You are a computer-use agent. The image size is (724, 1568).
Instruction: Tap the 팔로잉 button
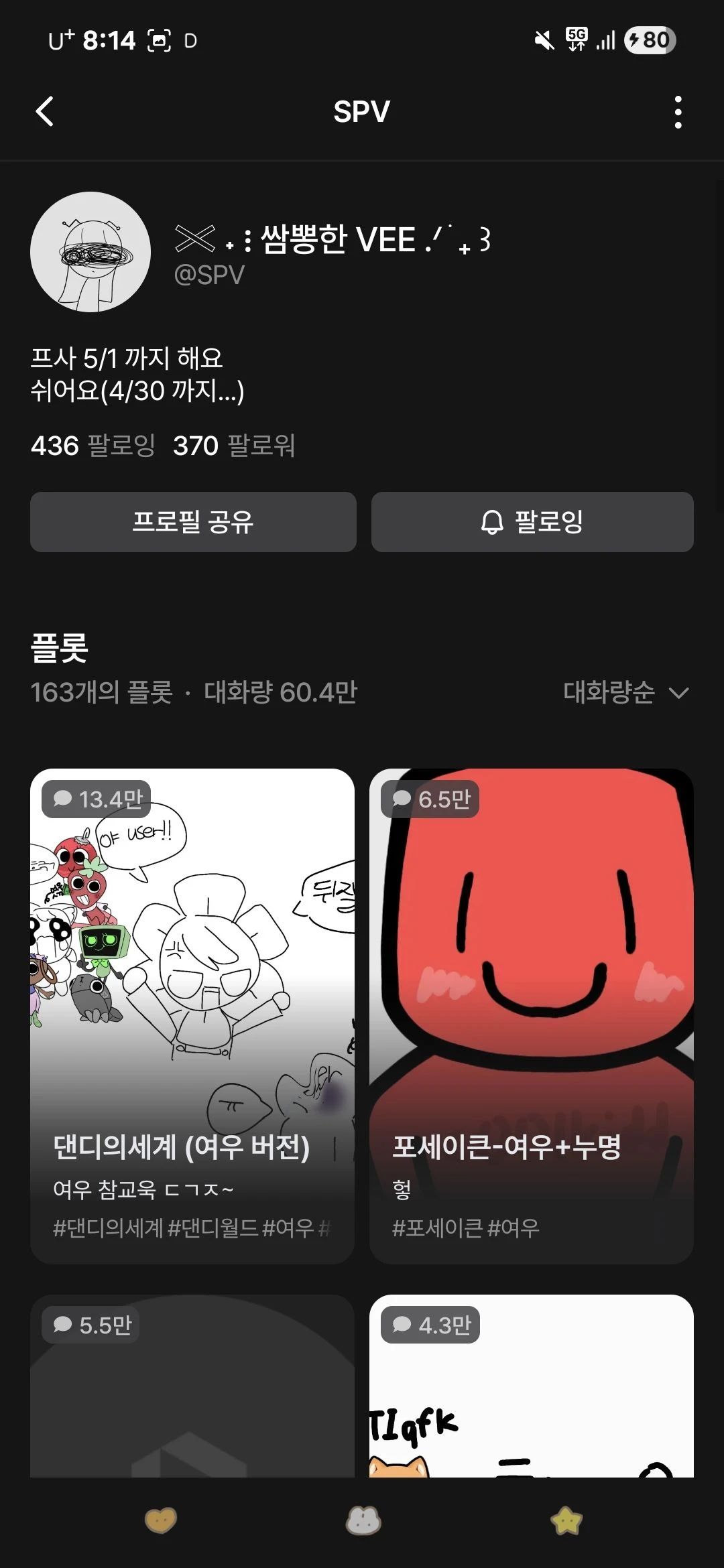coord(532,522)
